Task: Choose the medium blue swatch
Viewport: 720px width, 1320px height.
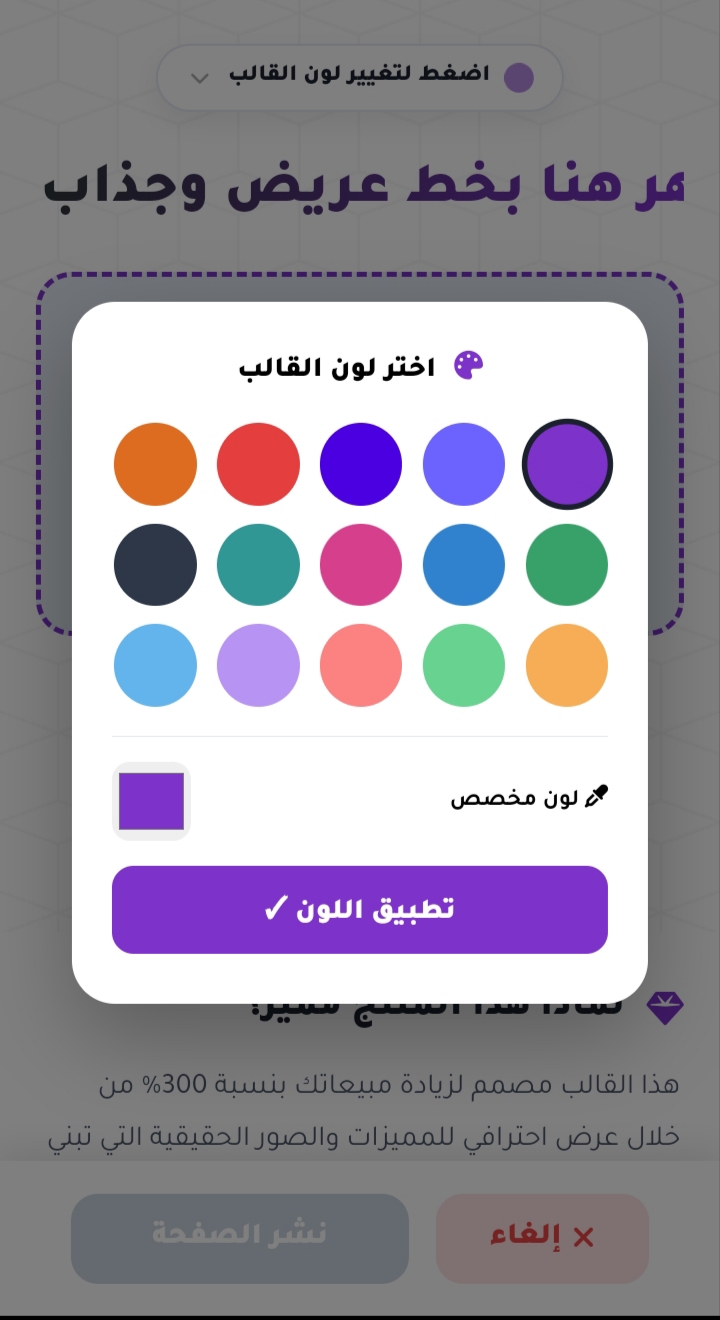Action: tap(464, 565)
